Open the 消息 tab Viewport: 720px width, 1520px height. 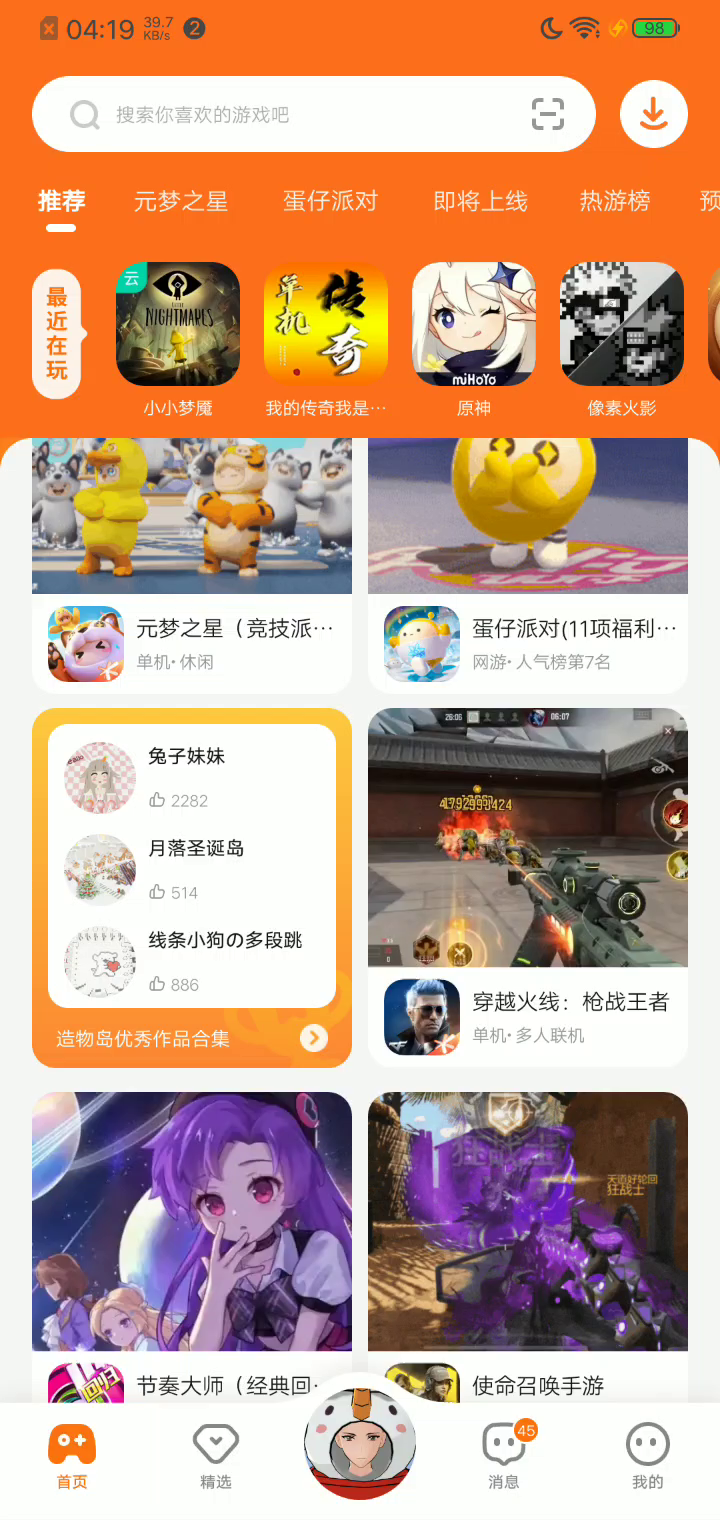504,1457
